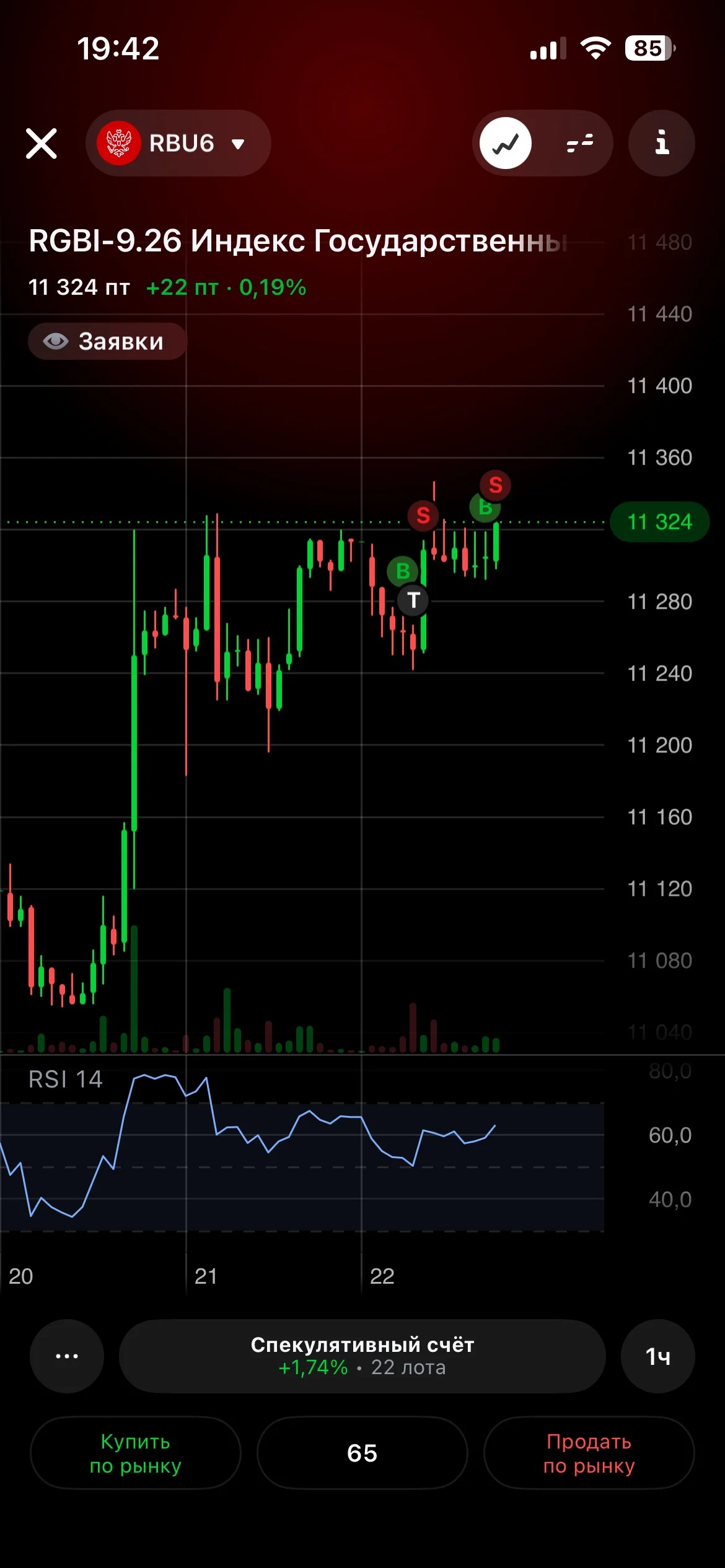
Task: Open instrument info
Action: click(661, 143)
